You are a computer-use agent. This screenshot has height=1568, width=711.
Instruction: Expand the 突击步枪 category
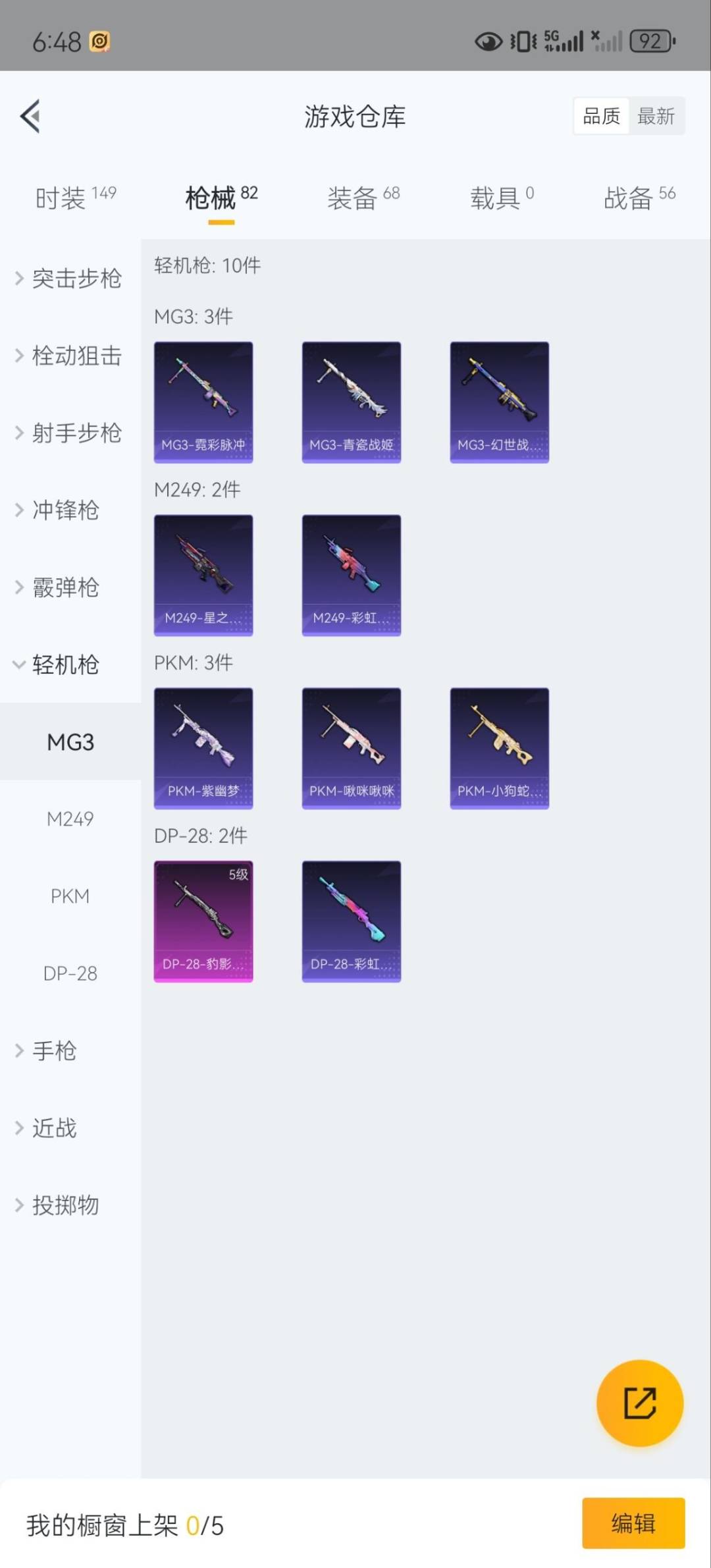tap(70, 279)
